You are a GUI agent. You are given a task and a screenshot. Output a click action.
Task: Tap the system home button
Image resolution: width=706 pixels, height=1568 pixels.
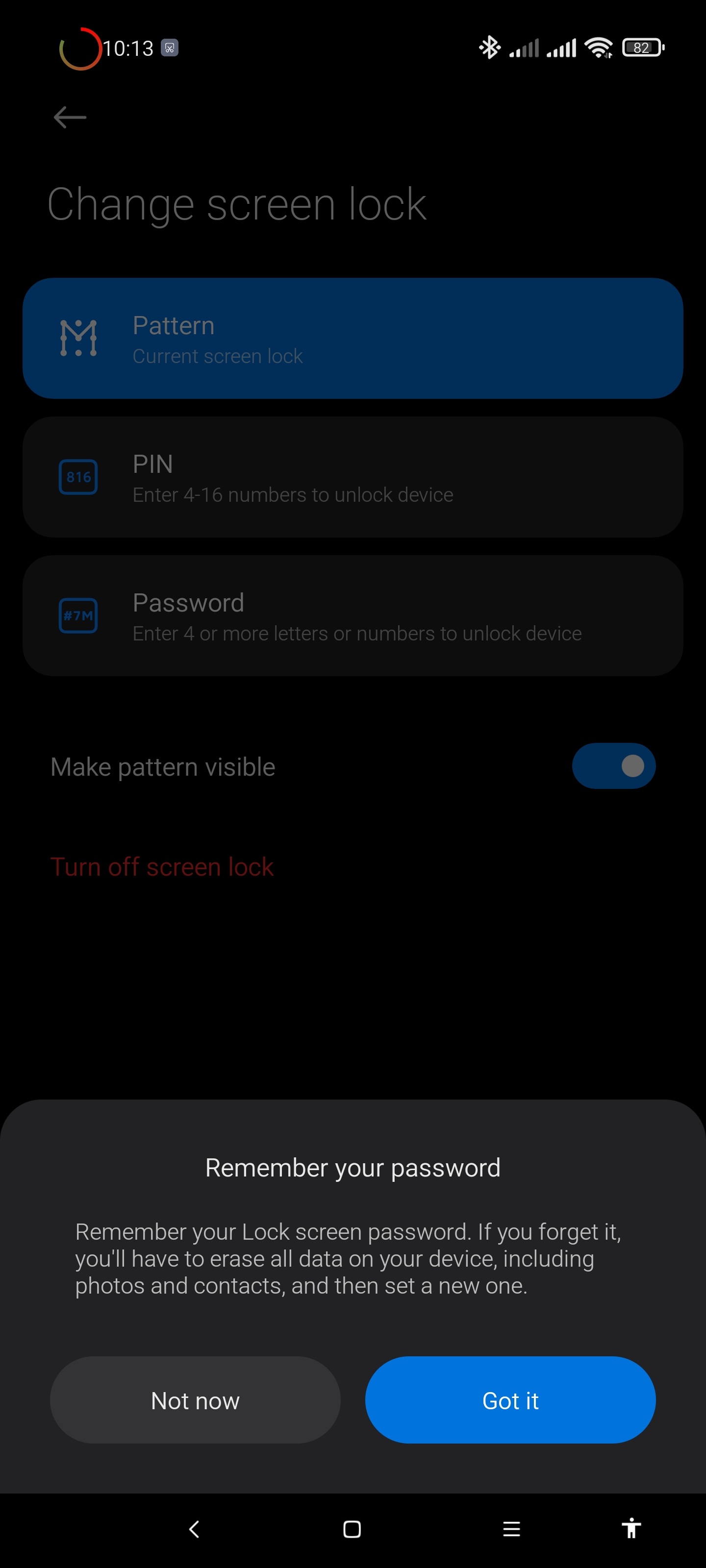(352, 1528)
